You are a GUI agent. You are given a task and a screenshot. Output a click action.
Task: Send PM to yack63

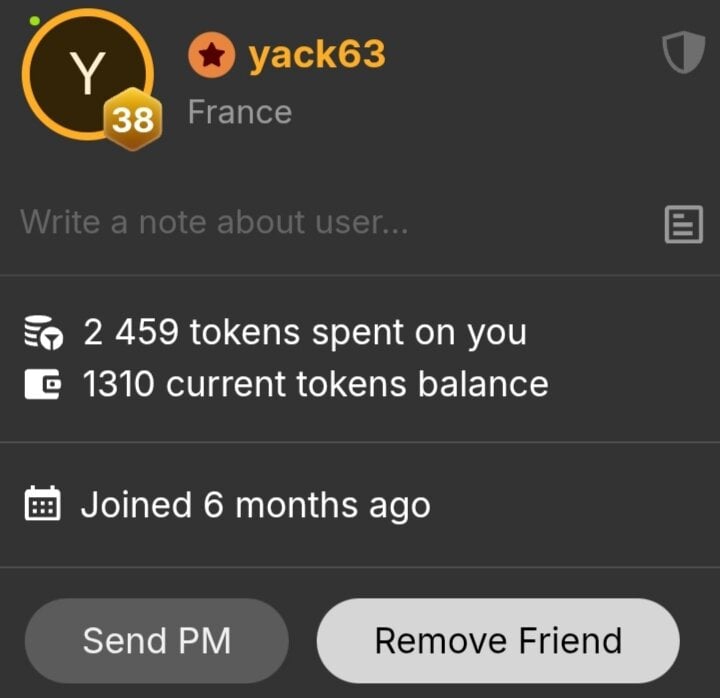click(156, 641)
